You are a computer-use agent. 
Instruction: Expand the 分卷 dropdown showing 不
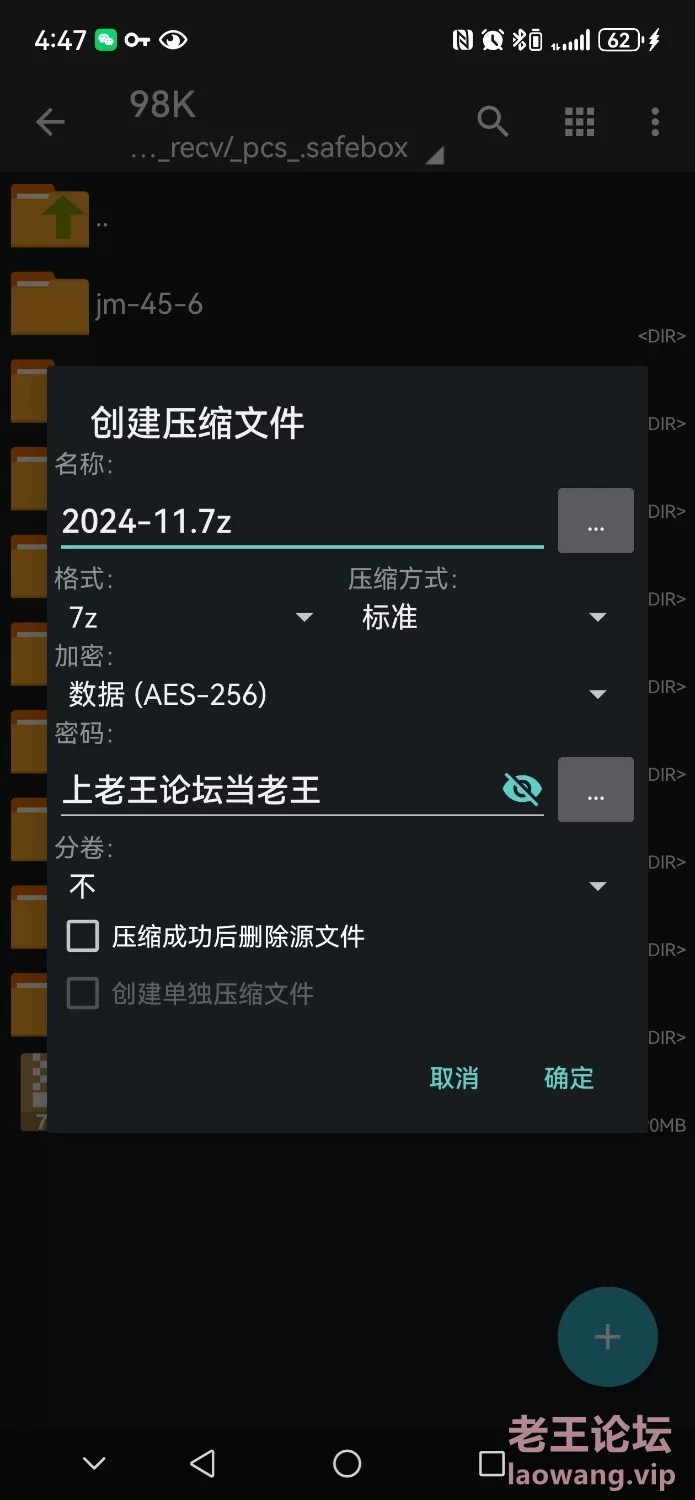(337, 886)
